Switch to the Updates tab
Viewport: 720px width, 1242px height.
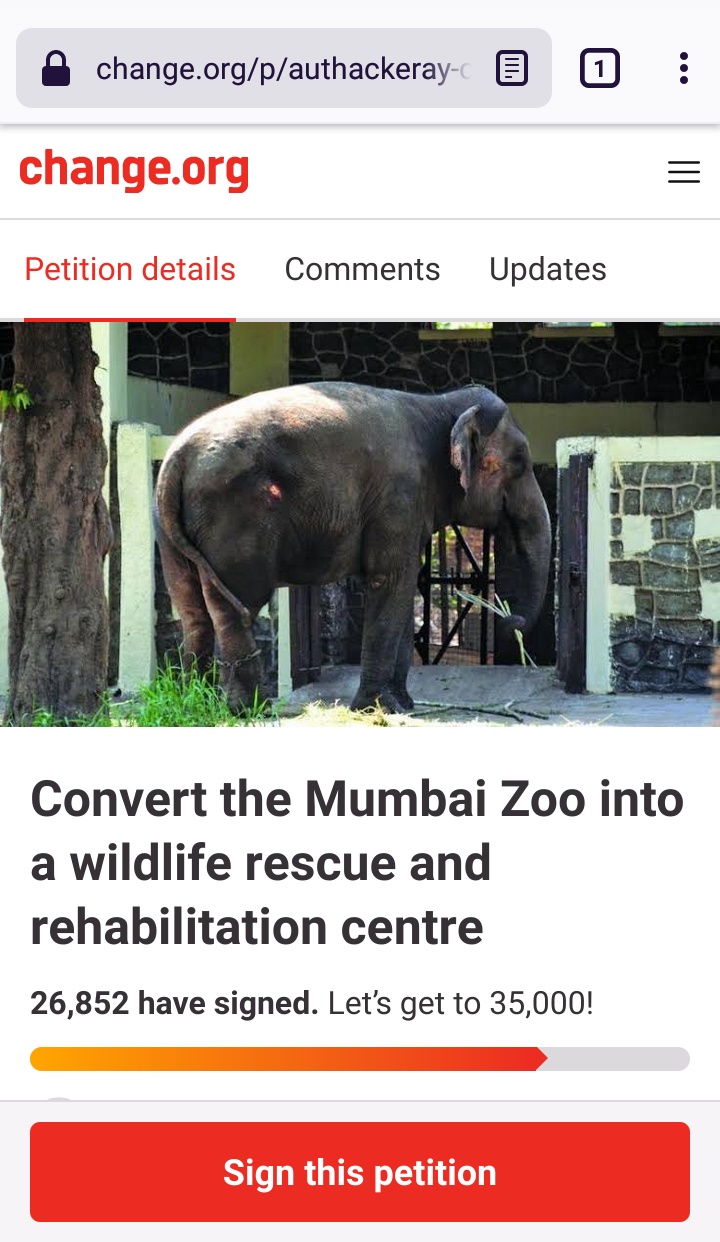point(547,270)
